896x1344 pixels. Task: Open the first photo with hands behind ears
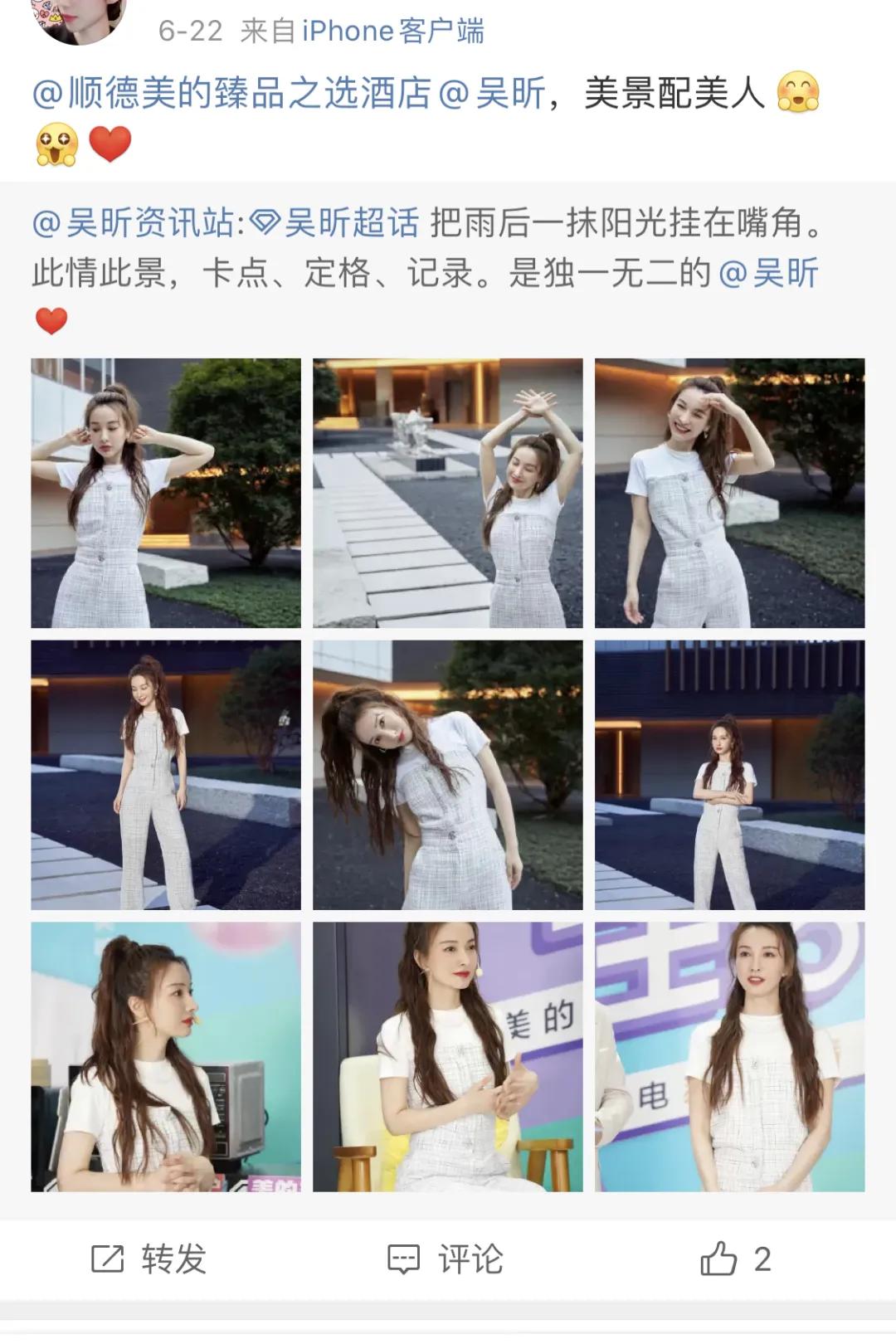point(166,493)
